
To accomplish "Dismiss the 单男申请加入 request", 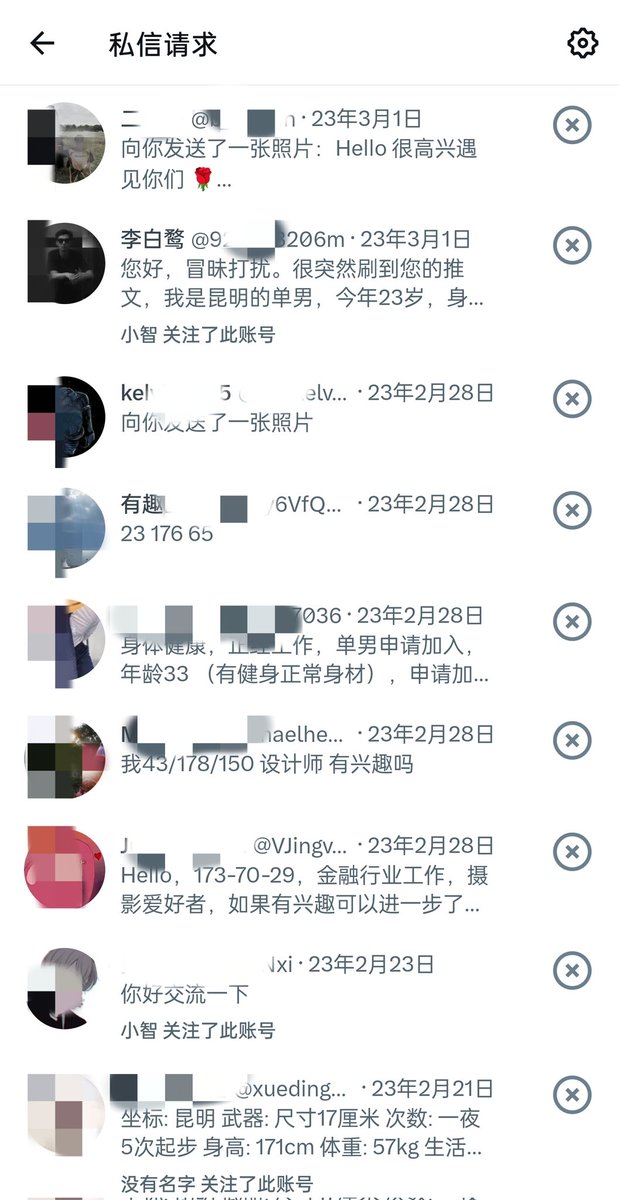I will [572, 621].
